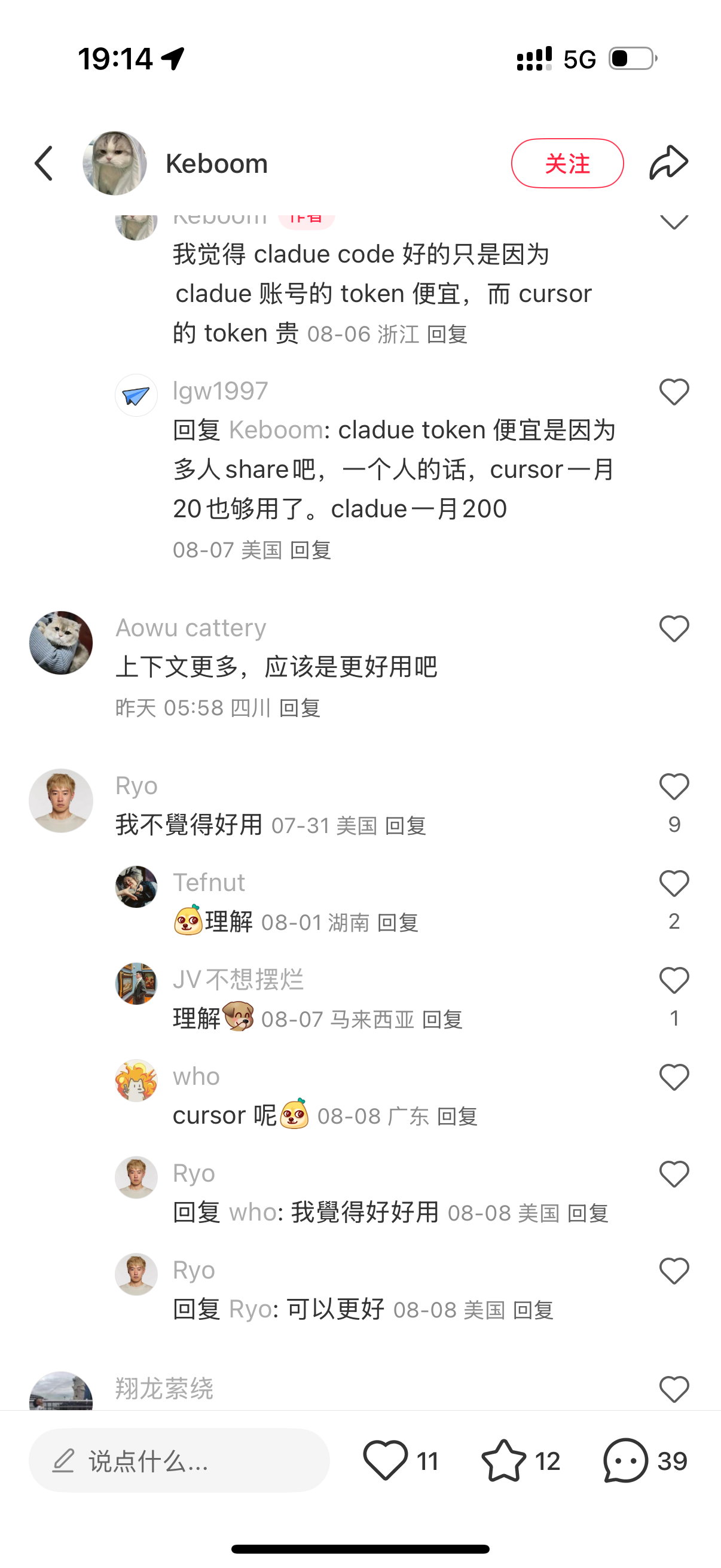The height and width of the screenshot is (1568, 721).
Task: Like Tefnut's 理解 reply
Action: click(674, 884)
